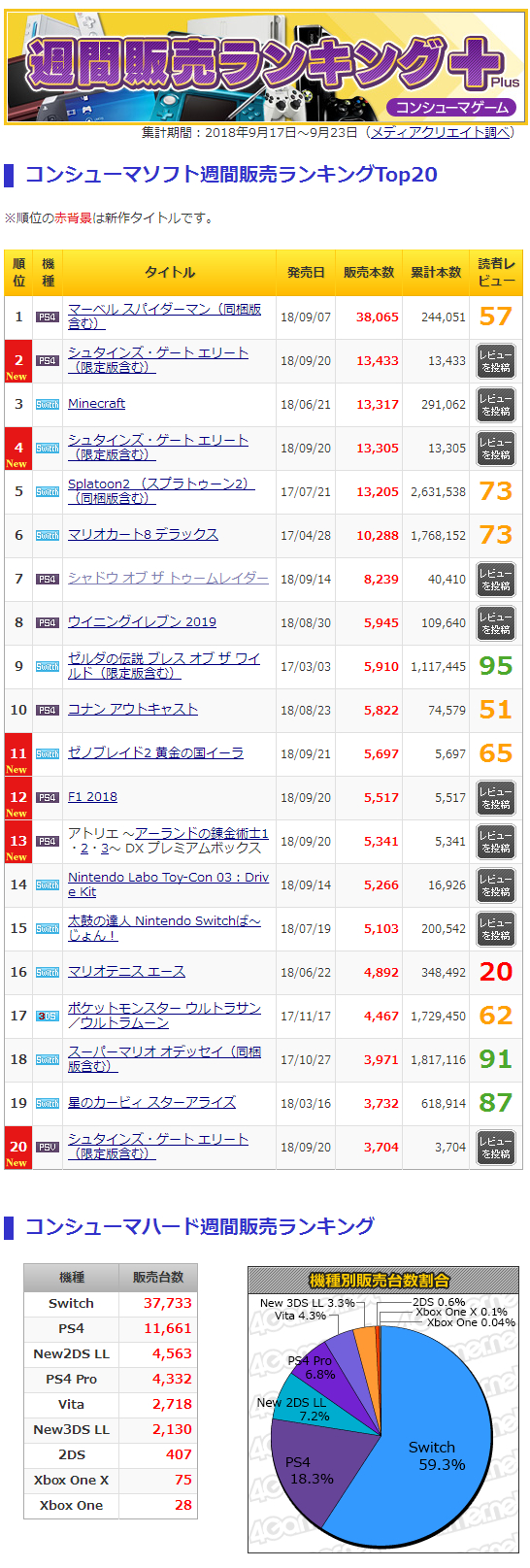Viewport: 530px width, 1568px height.
Task: Open コナン アウトキャスト link
Action: (x=133, y=709)
